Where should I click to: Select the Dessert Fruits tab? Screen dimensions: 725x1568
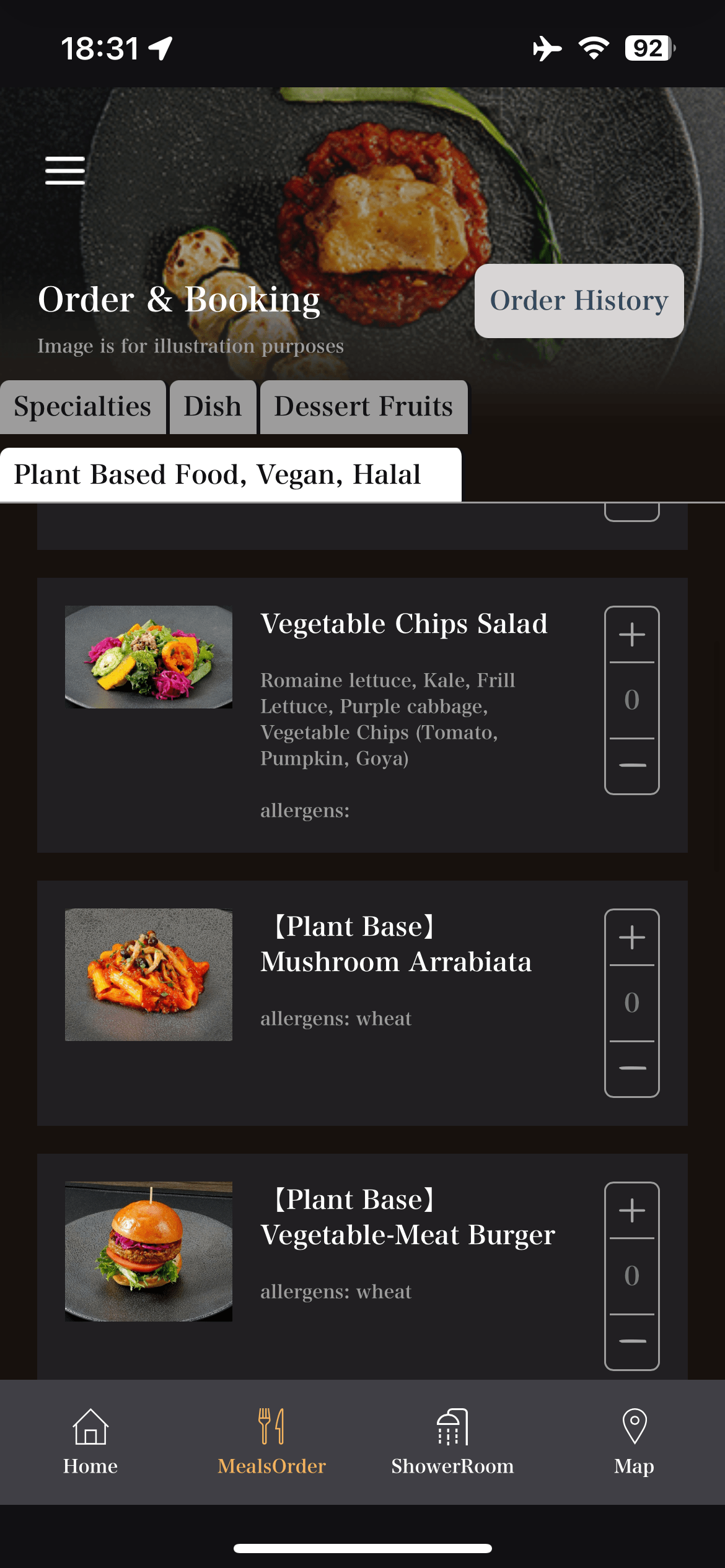click(x=364, y=407)
